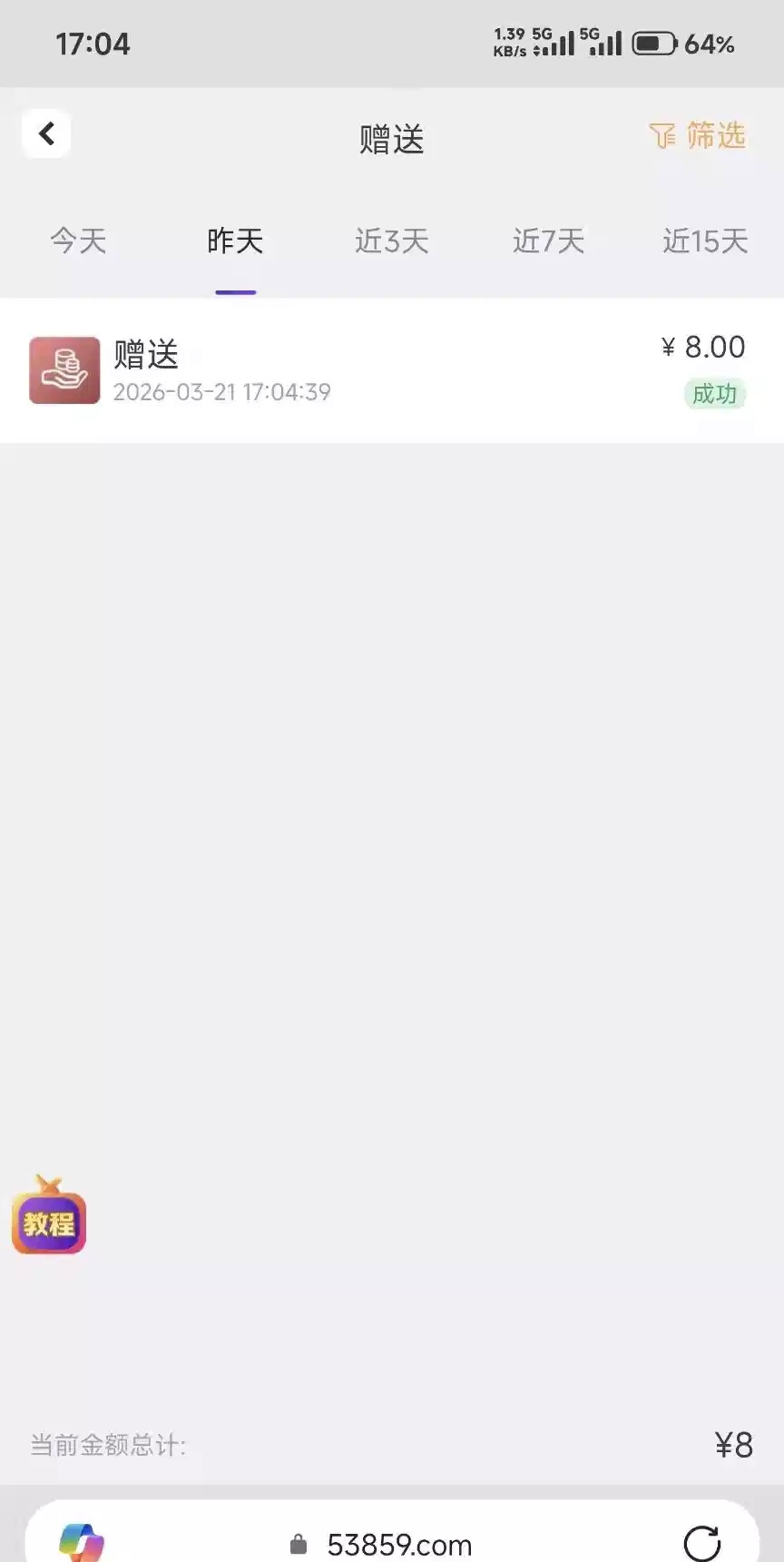The image size is (784, 1562).
Task: View the 近15天 tab
Action: click(x=705, y=241)
